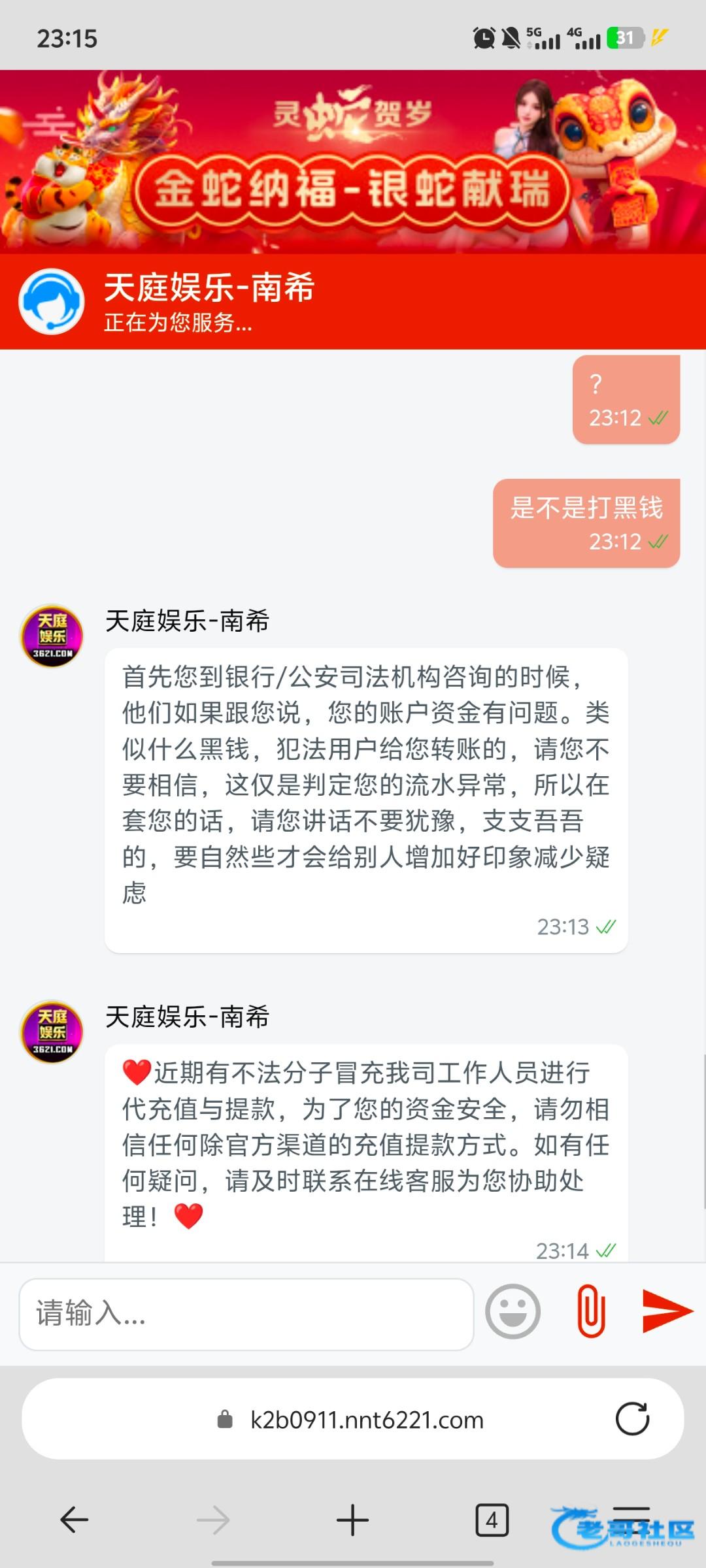This screenshot has width=706, height=1568.
Task: Go back in the browser
Action: (x=75, y=1519)
